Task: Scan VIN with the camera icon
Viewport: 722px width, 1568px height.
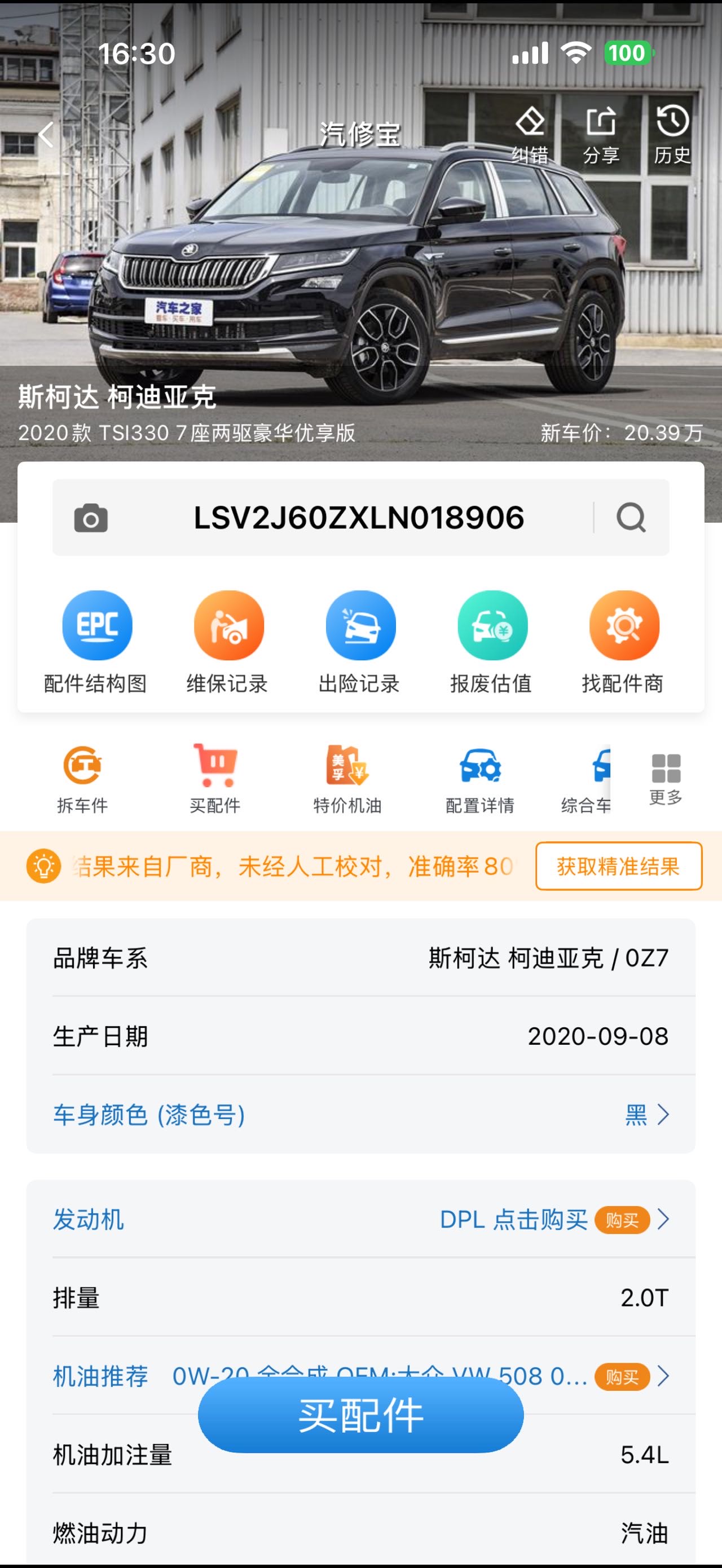Action: coord(91,519)
